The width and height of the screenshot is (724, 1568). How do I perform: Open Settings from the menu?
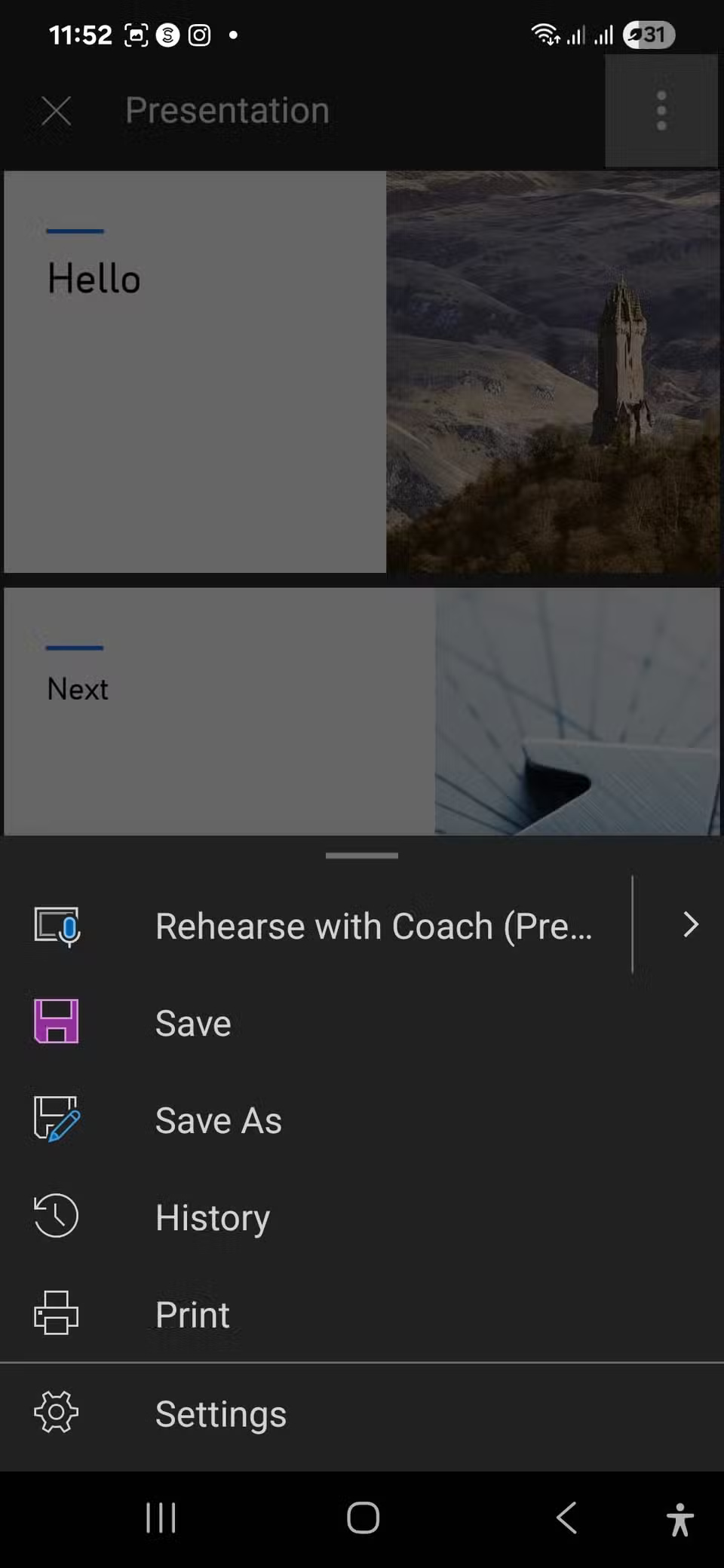tap(220, 1413)
